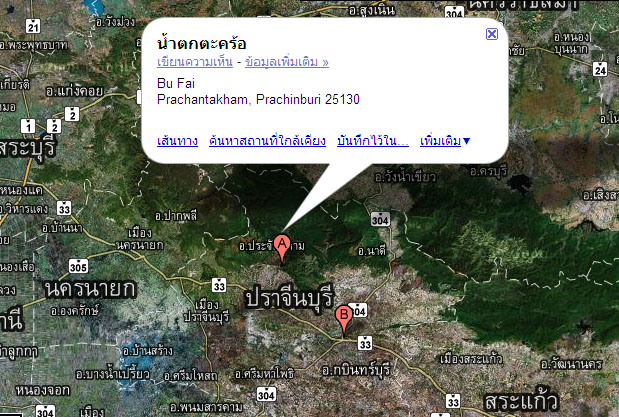
Task: Close the น้ำตกตะคร้อ info window
Action: [x=491, y=34]
